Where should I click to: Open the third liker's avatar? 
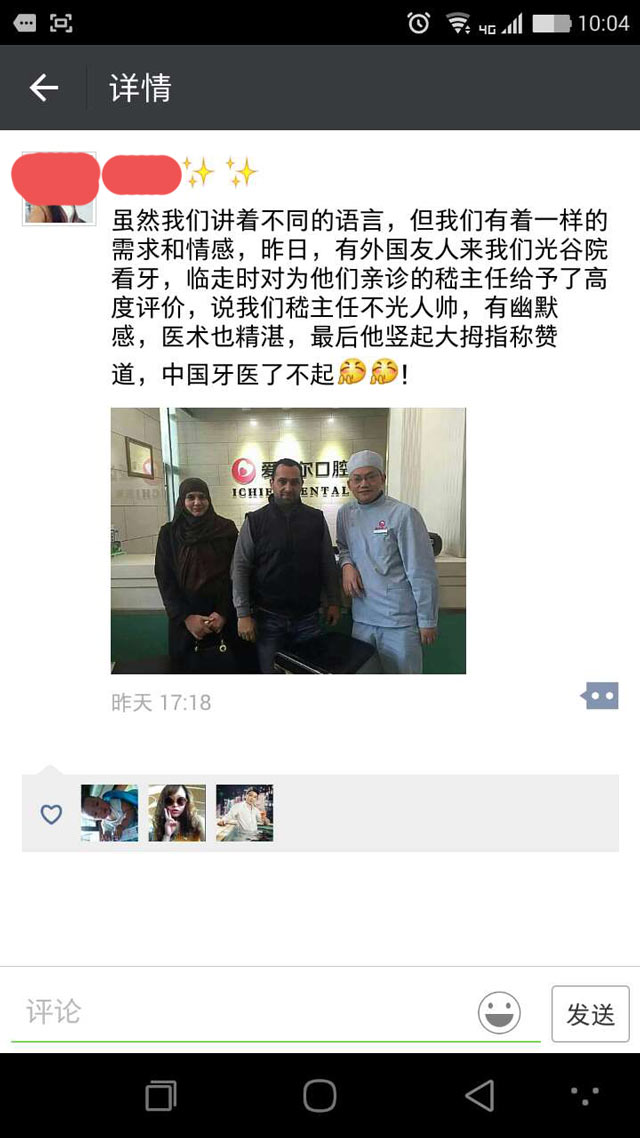pyautogui.click(x=244, y=813)
